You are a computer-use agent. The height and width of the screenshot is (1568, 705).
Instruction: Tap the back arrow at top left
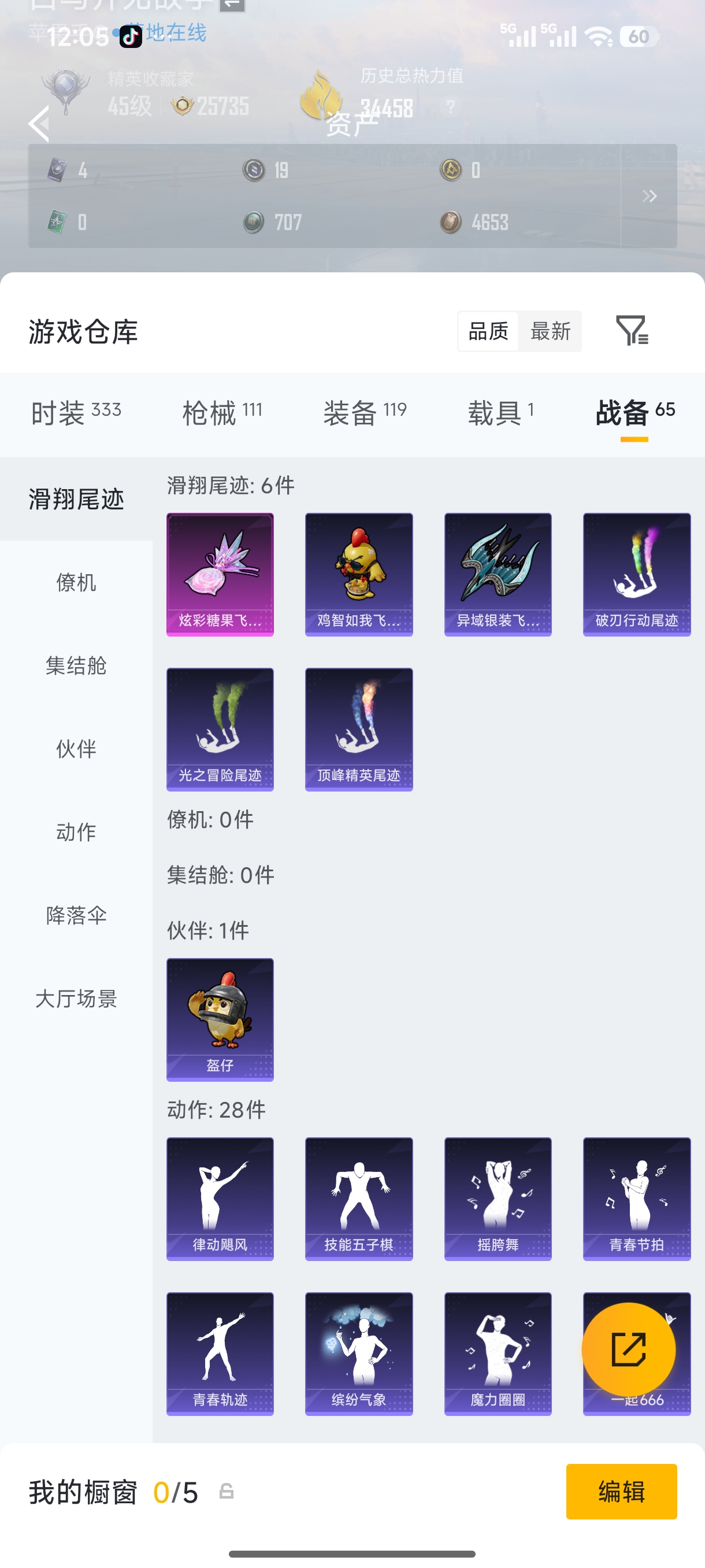click(x=38, y=124)
